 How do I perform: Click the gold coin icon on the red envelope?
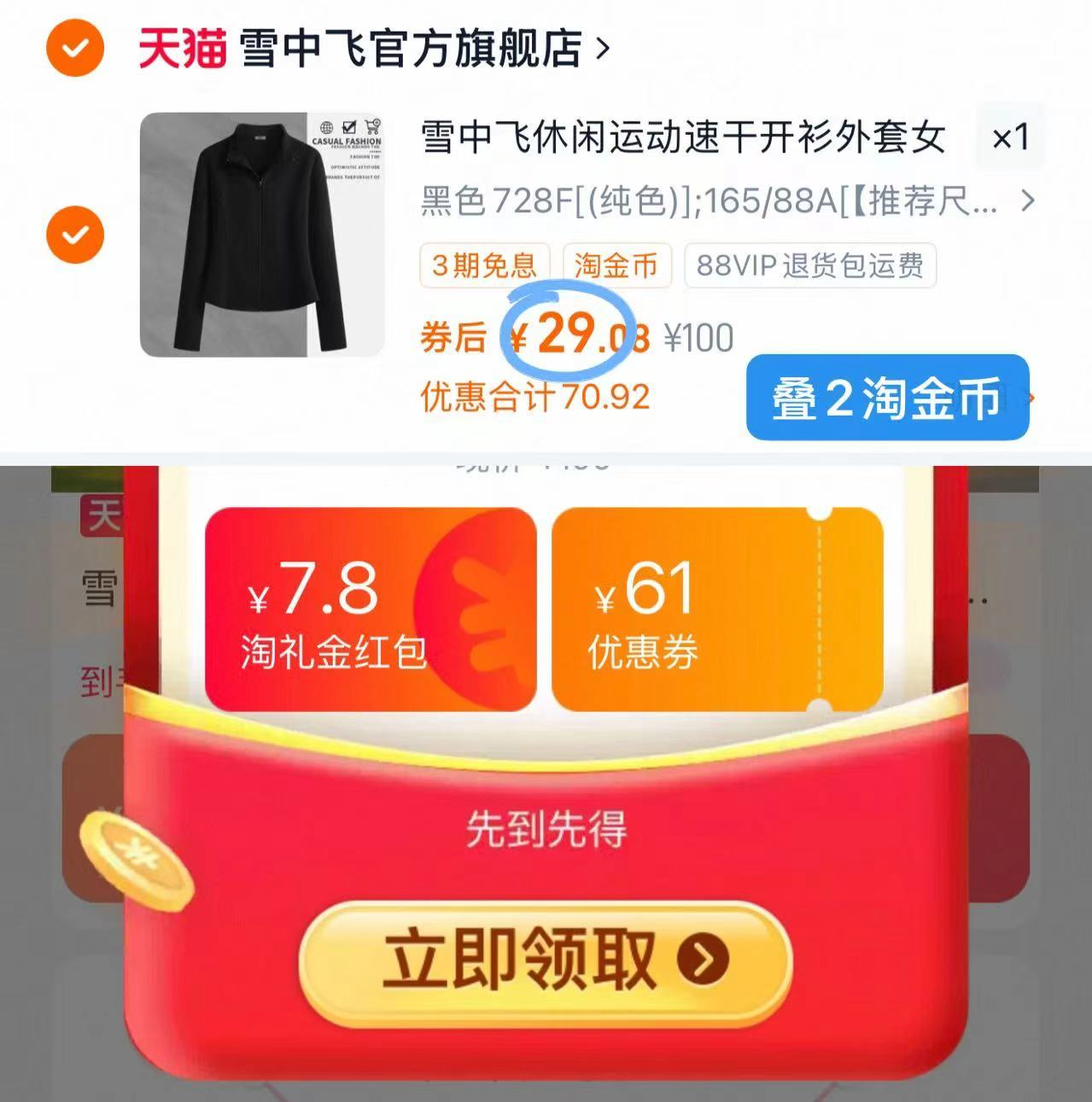[137, 861]
